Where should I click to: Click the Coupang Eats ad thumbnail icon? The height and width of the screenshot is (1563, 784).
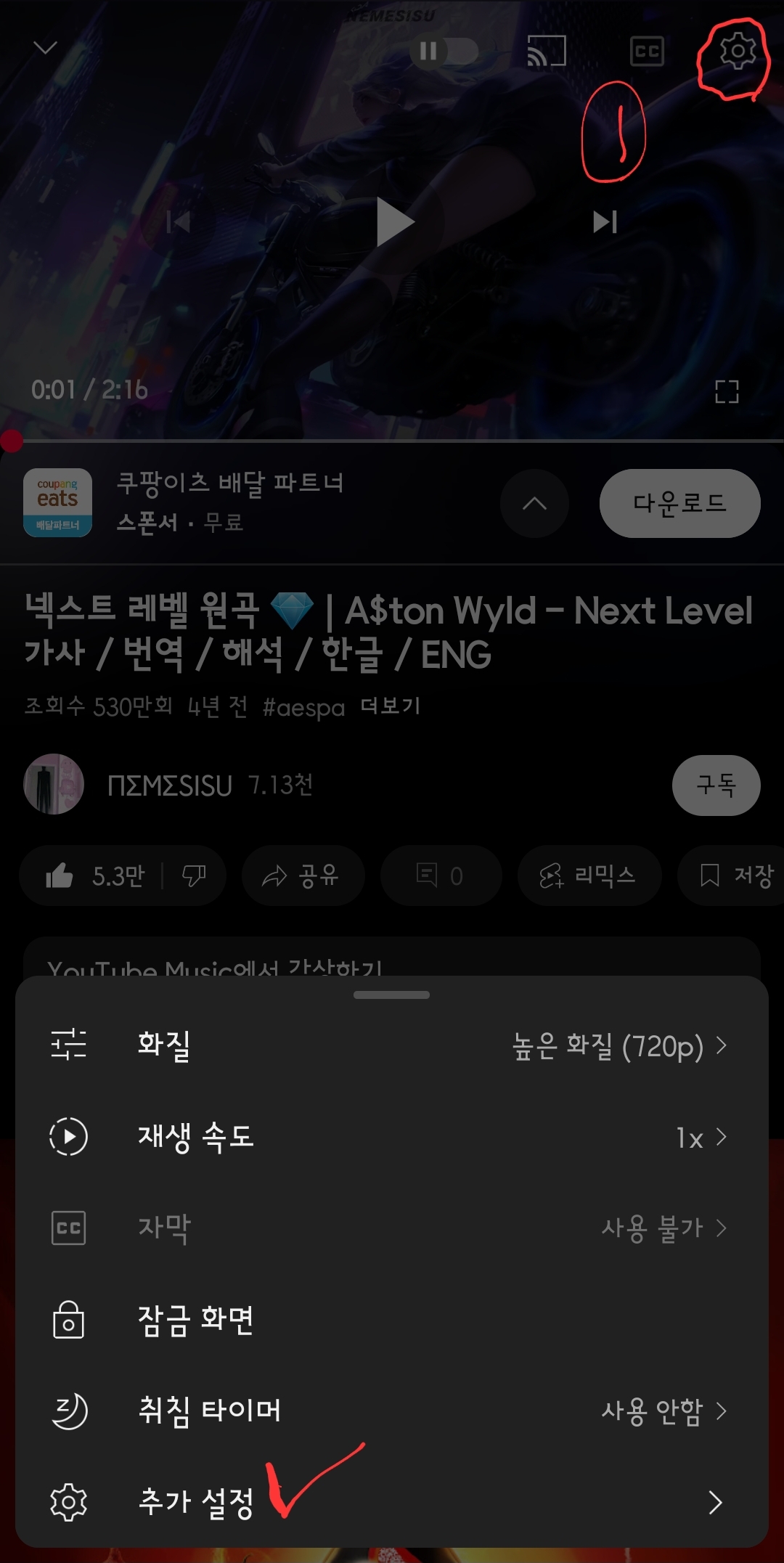(x=58, y=503)
